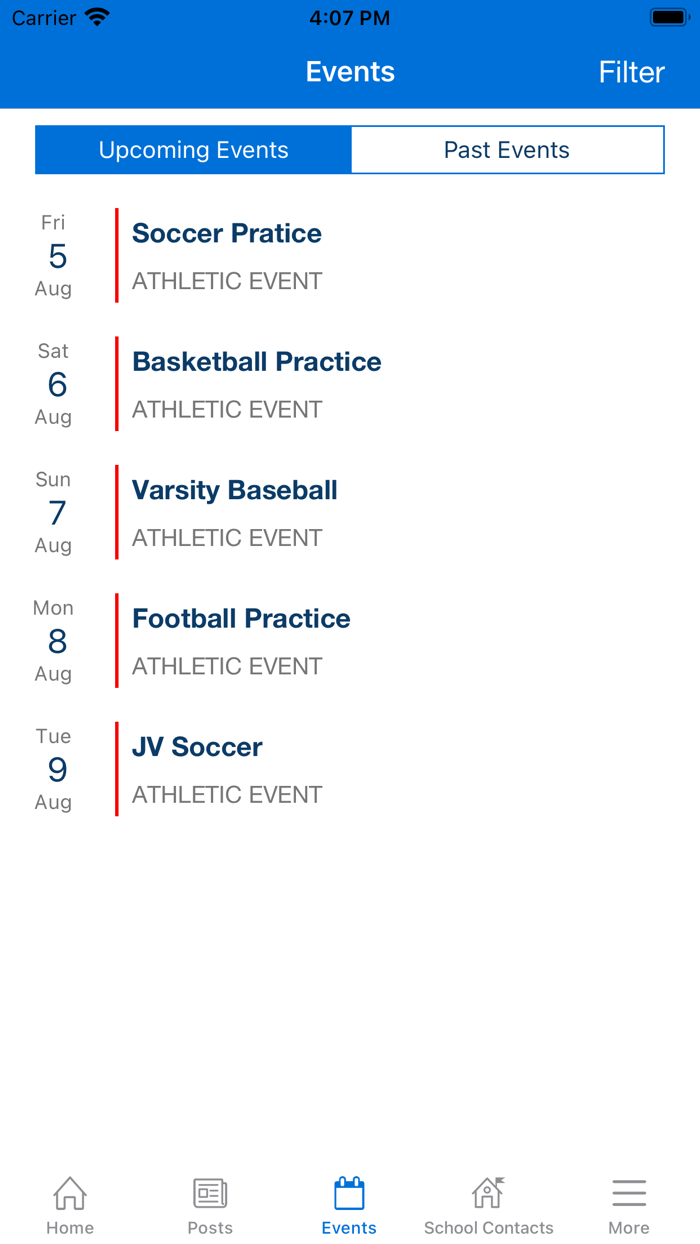
Task: Go to the Home tab
Action: pyautogui.click(x=70, y=1206)
